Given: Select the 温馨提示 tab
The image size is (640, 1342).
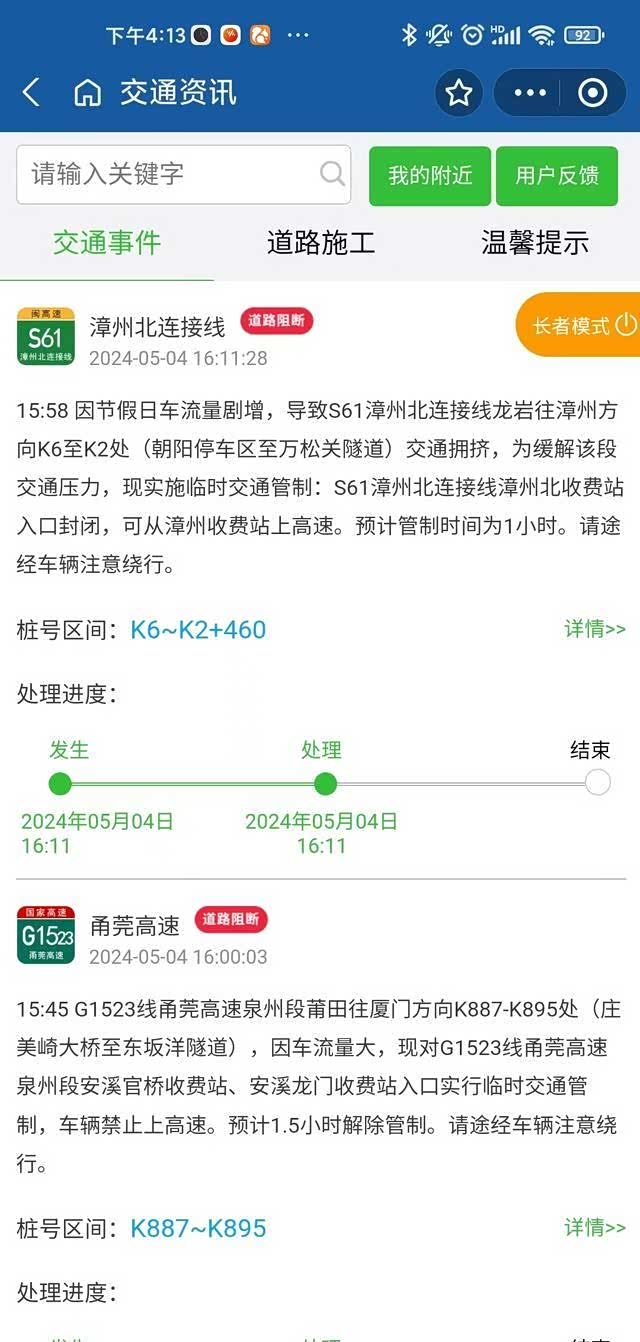Looking at the screenshot, I should pos(535,242).
